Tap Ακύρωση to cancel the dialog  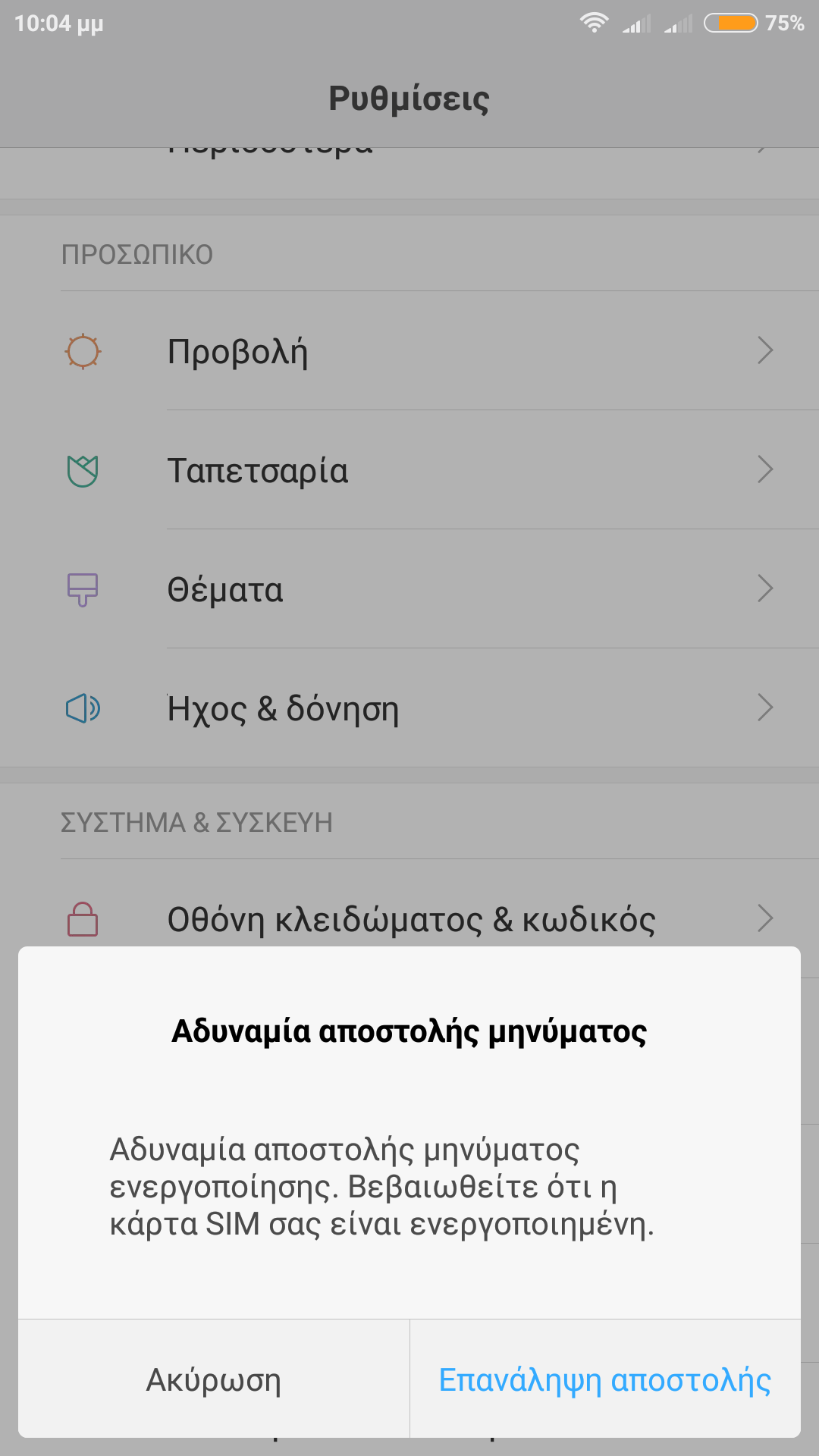(x=213, y=1379)
